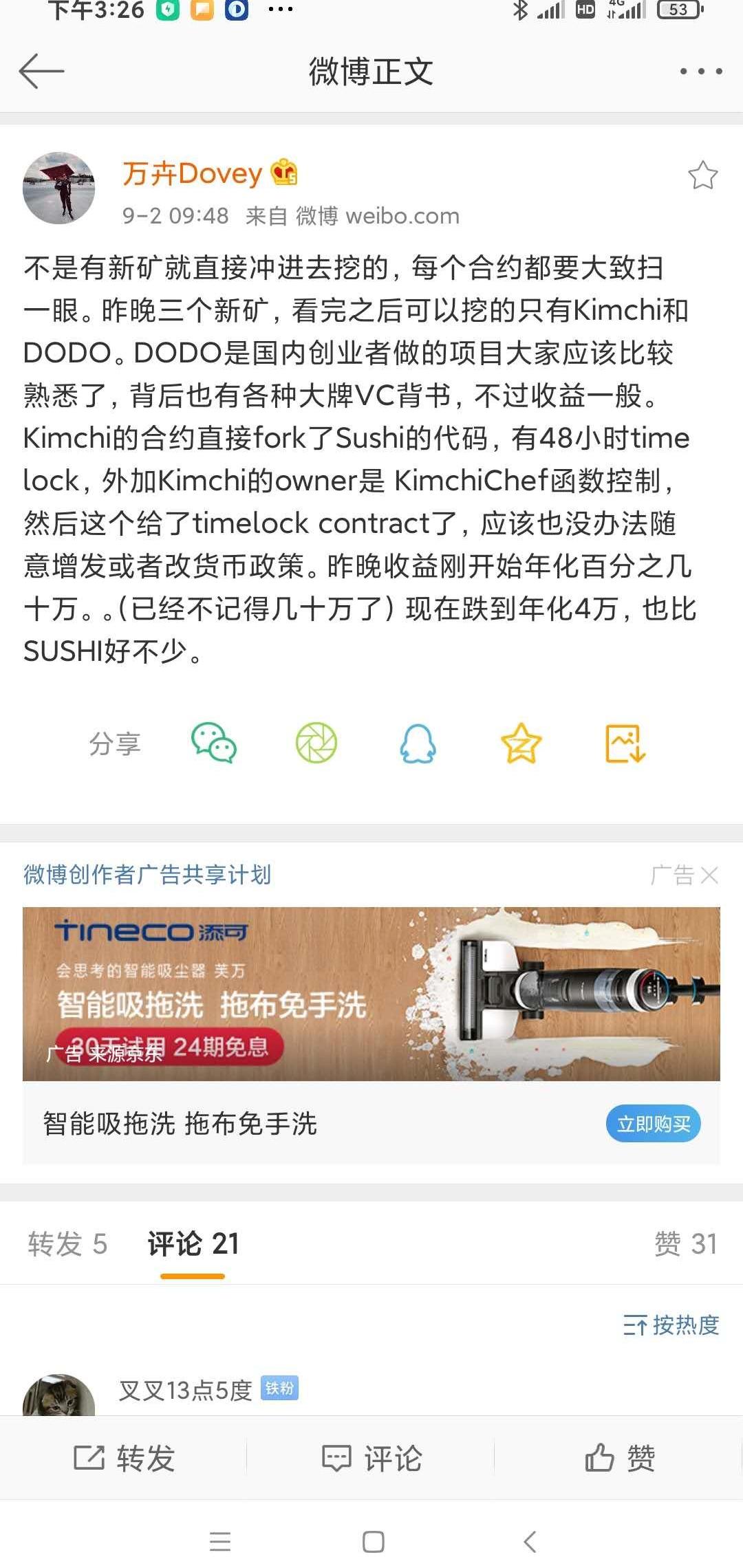Switch to the 转发 5 tab
Image resolution: width=743 pixels, height=1568 pixels.
(x=67, y=1244)
